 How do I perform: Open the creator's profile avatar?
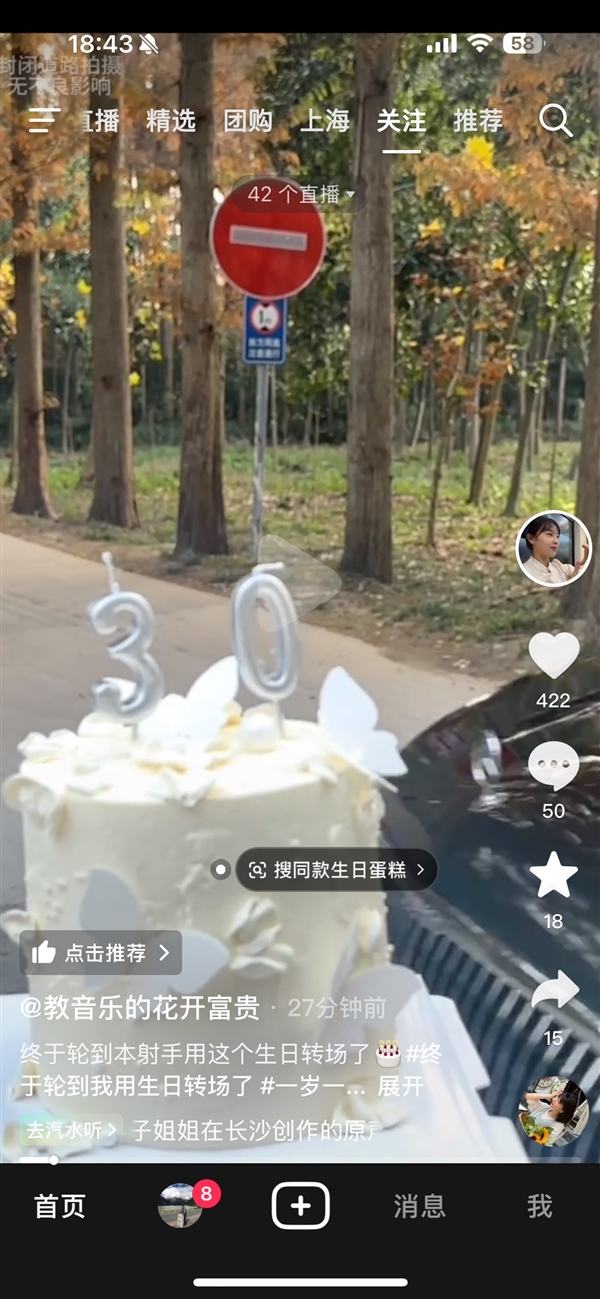coord(553,549)
